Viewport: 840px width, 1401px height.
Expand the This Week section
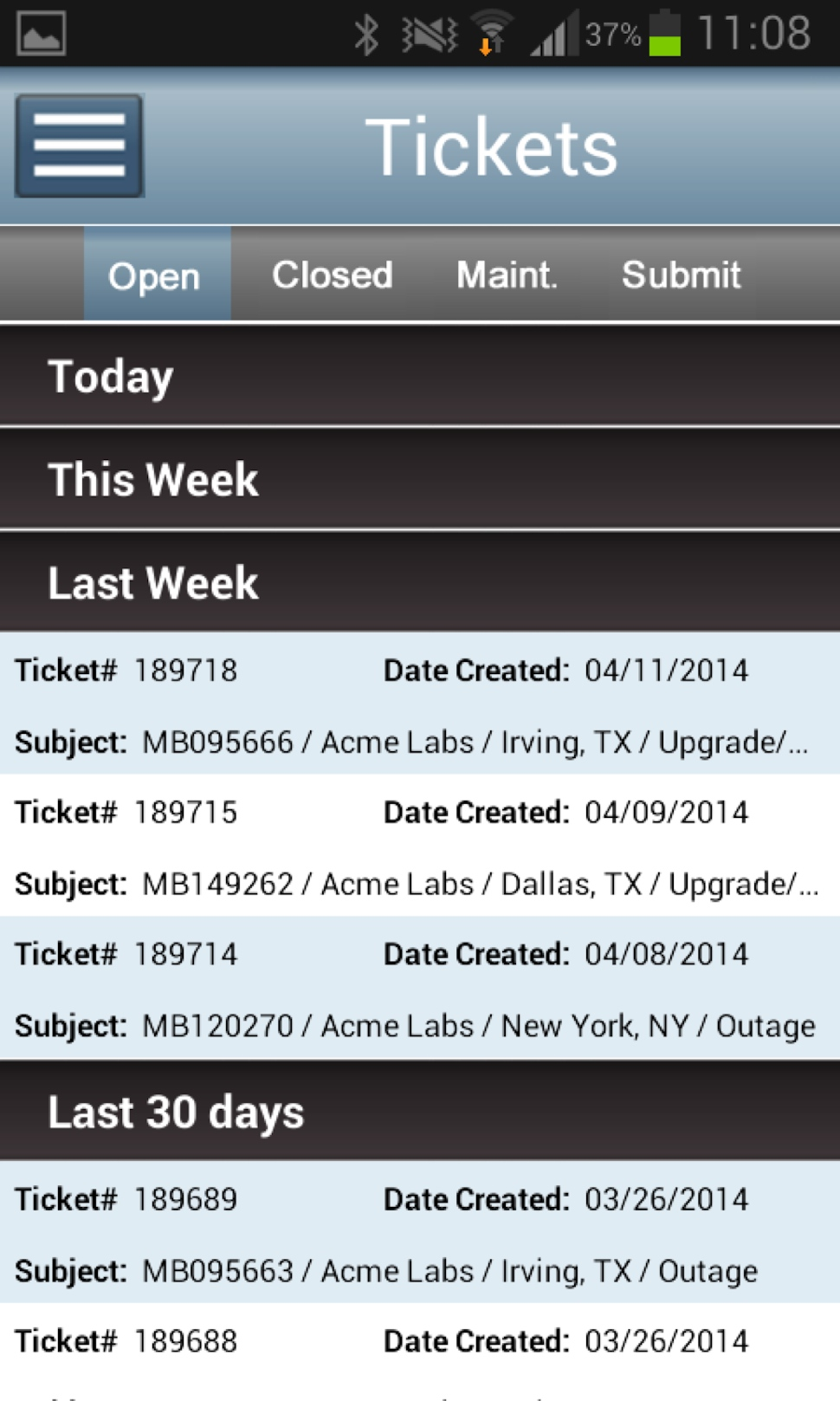click(x=420, y=480)
